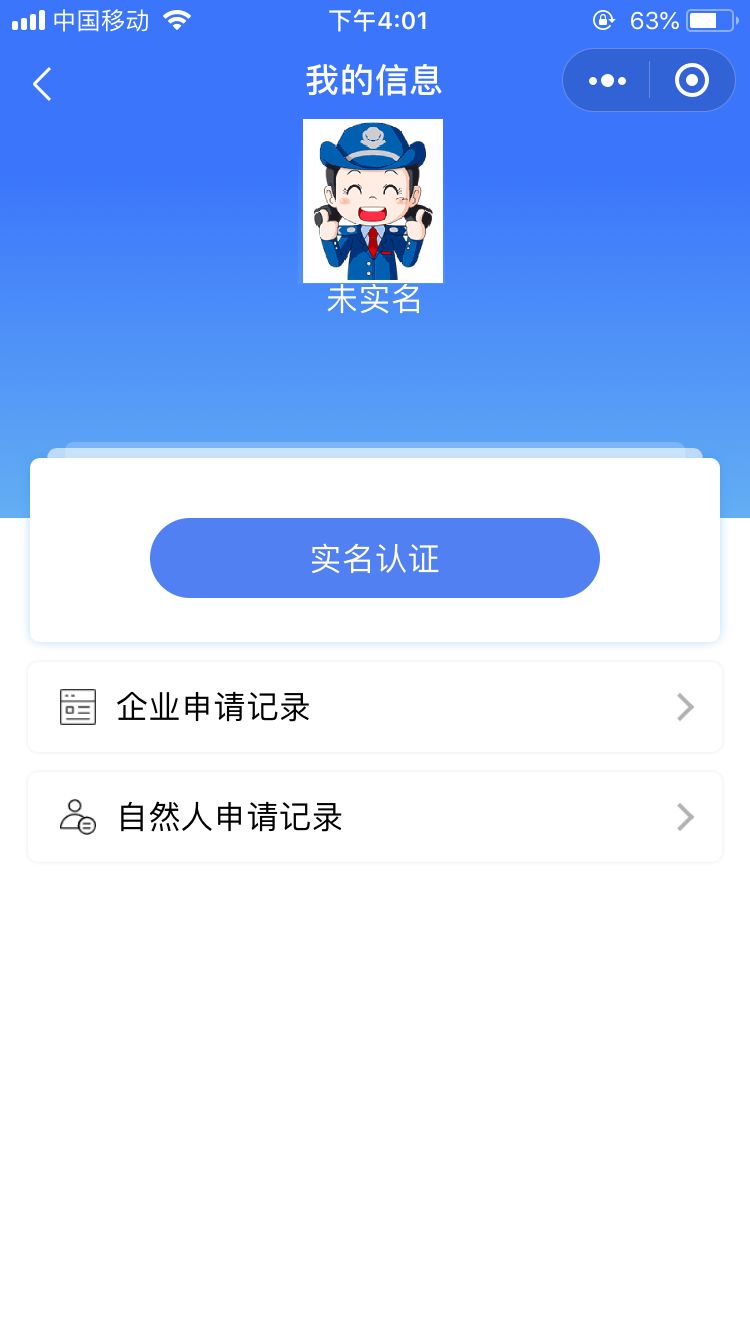Start 实名认证 real-name verification
Viewport: 750px width, 1334px height.
pos(375,558)
